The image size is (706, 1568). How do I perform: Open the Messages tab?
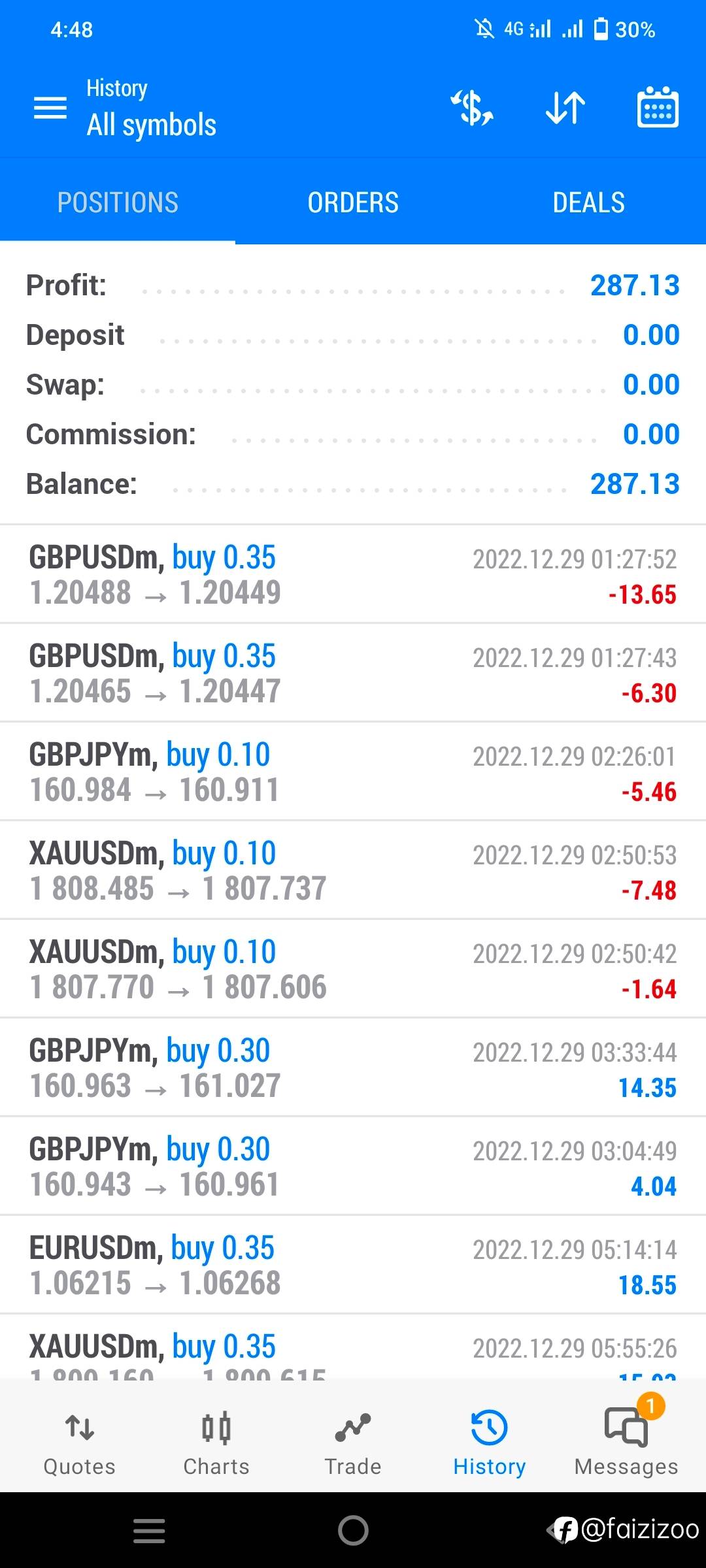pyautogui.click(x=626, y=1439)
